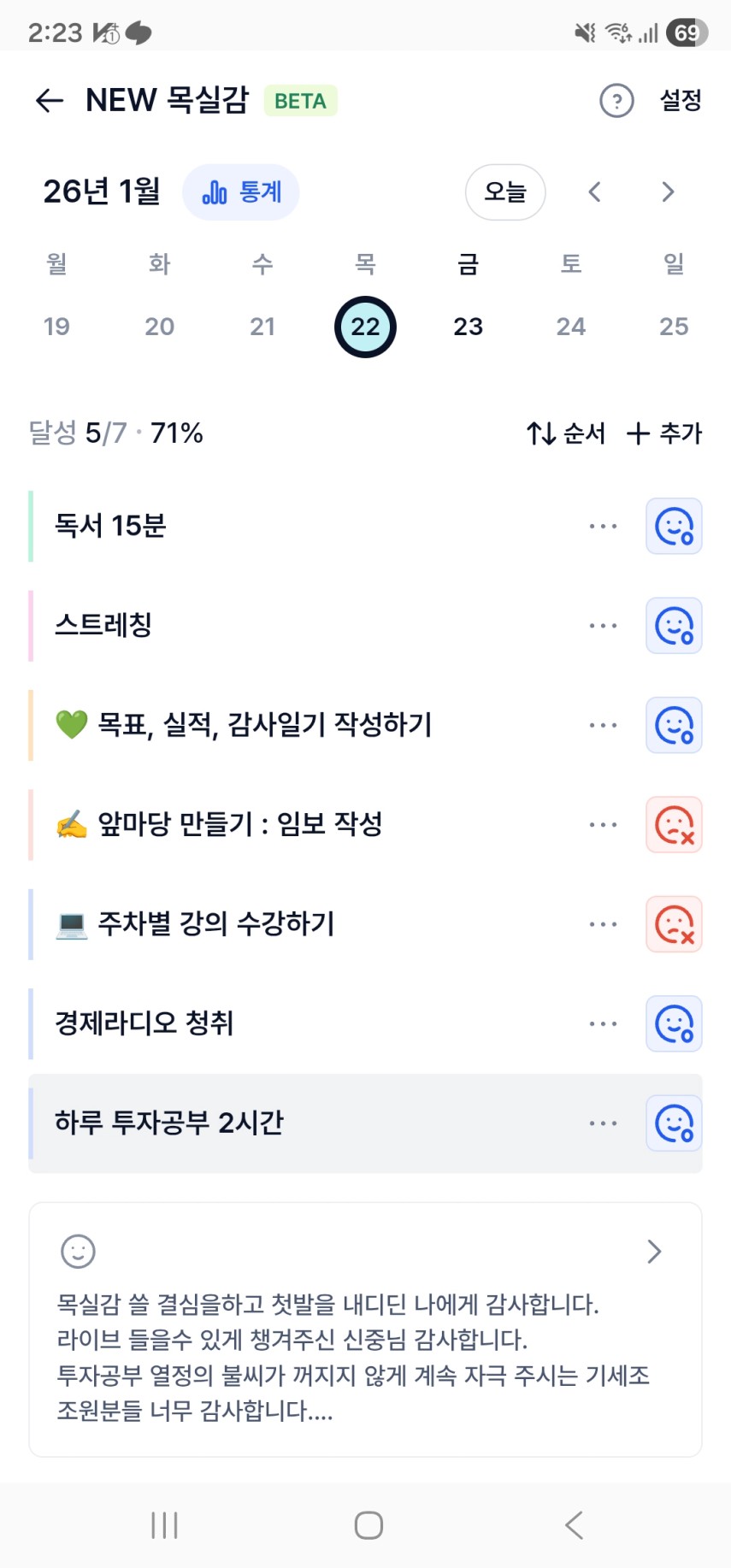Image resolution: width=731 pixels, height=1568 pixels.
Task: Go to the next week
Action: pos(668,192)
